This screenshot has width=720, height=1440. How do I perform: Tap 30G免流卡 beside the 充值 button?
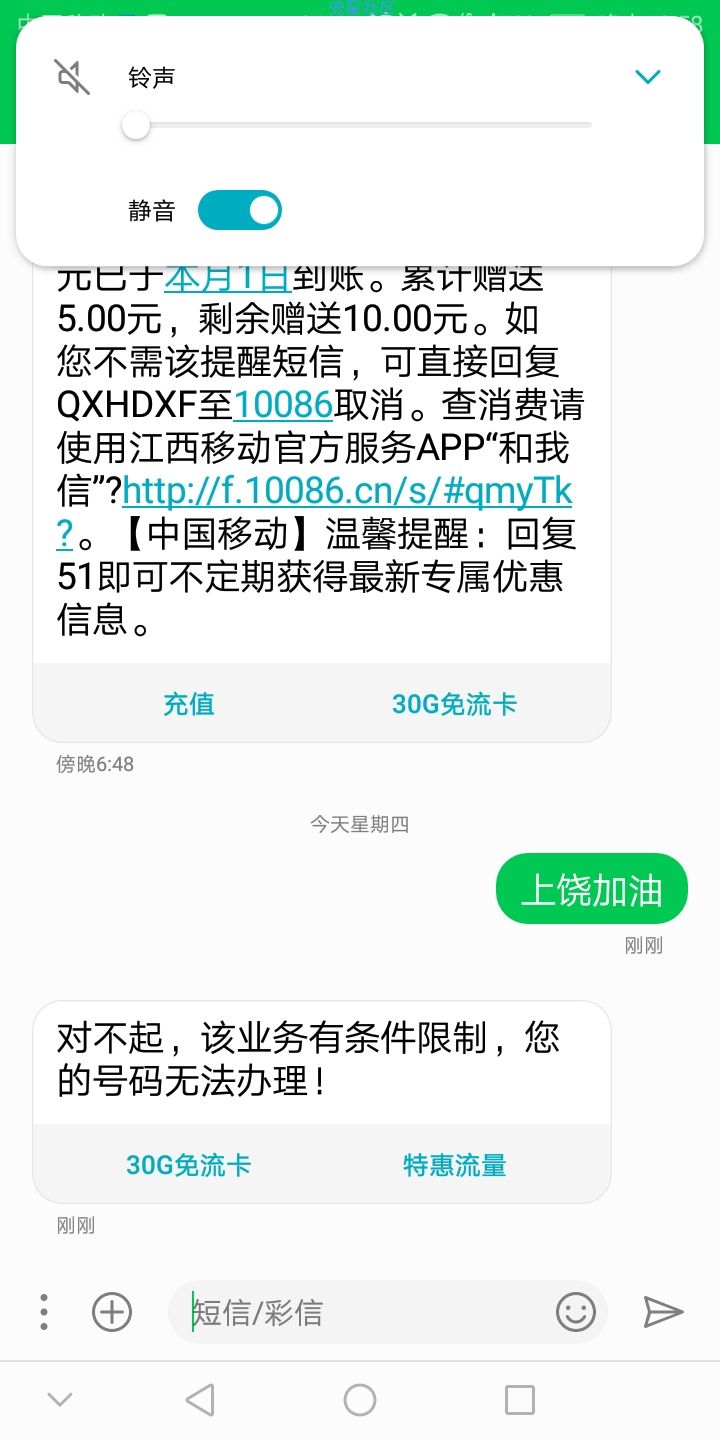tap(455, 704)
